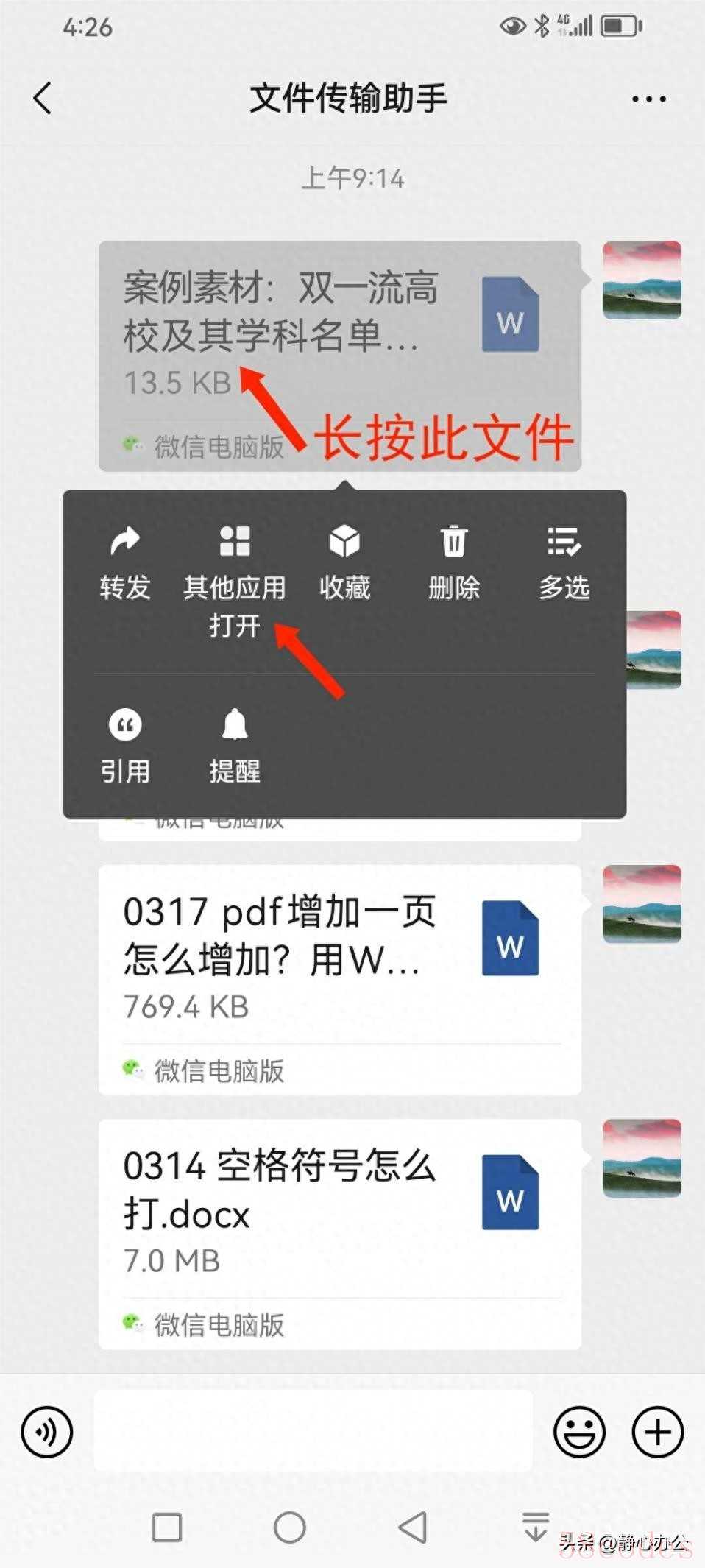Switch to voice input mode
Viewport: 705px width, 1568px height.
(x=47, y=1432)
